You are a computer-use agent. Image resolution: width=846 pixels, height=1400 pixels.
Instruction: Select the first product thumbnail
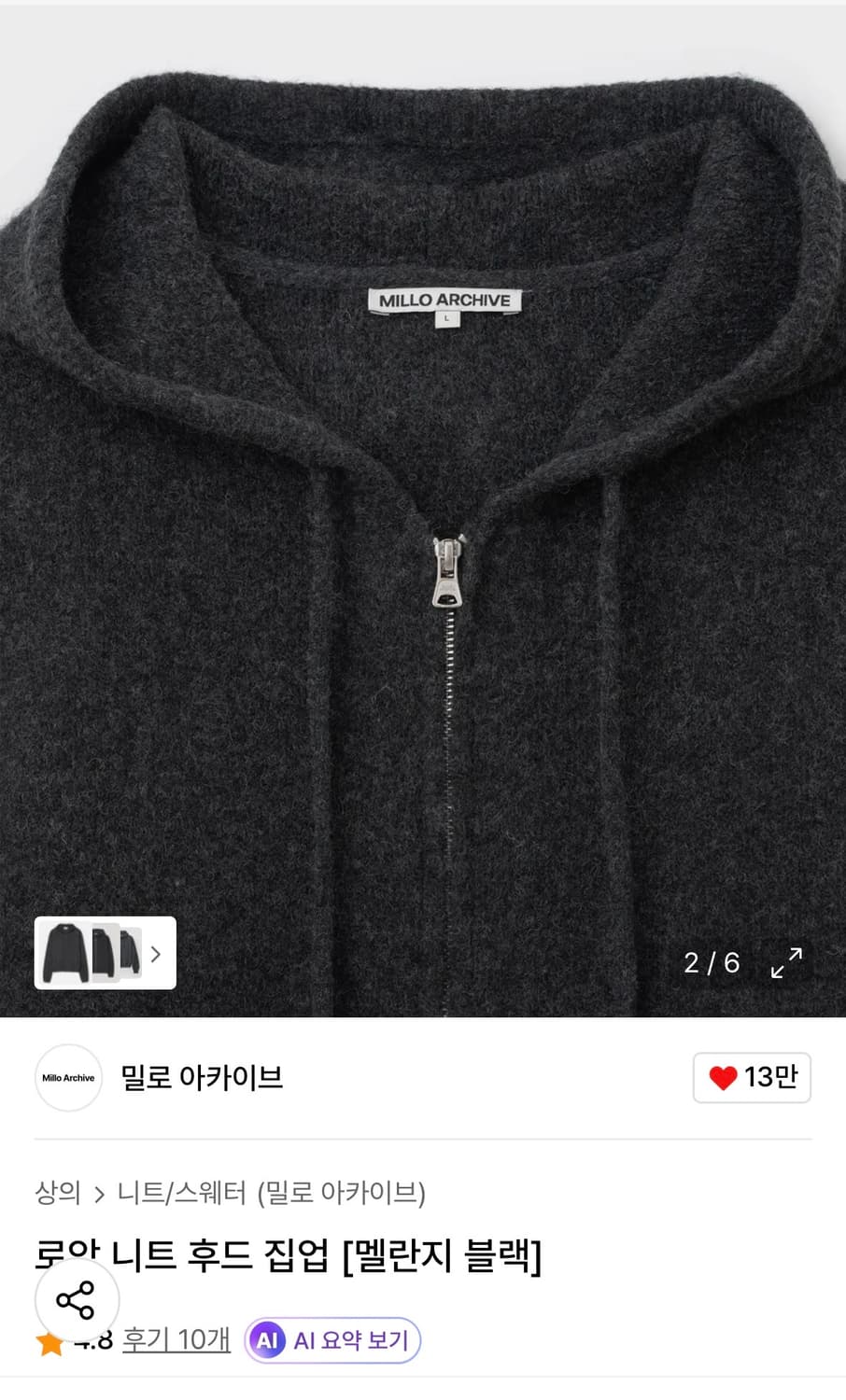[x=65, y=953]
